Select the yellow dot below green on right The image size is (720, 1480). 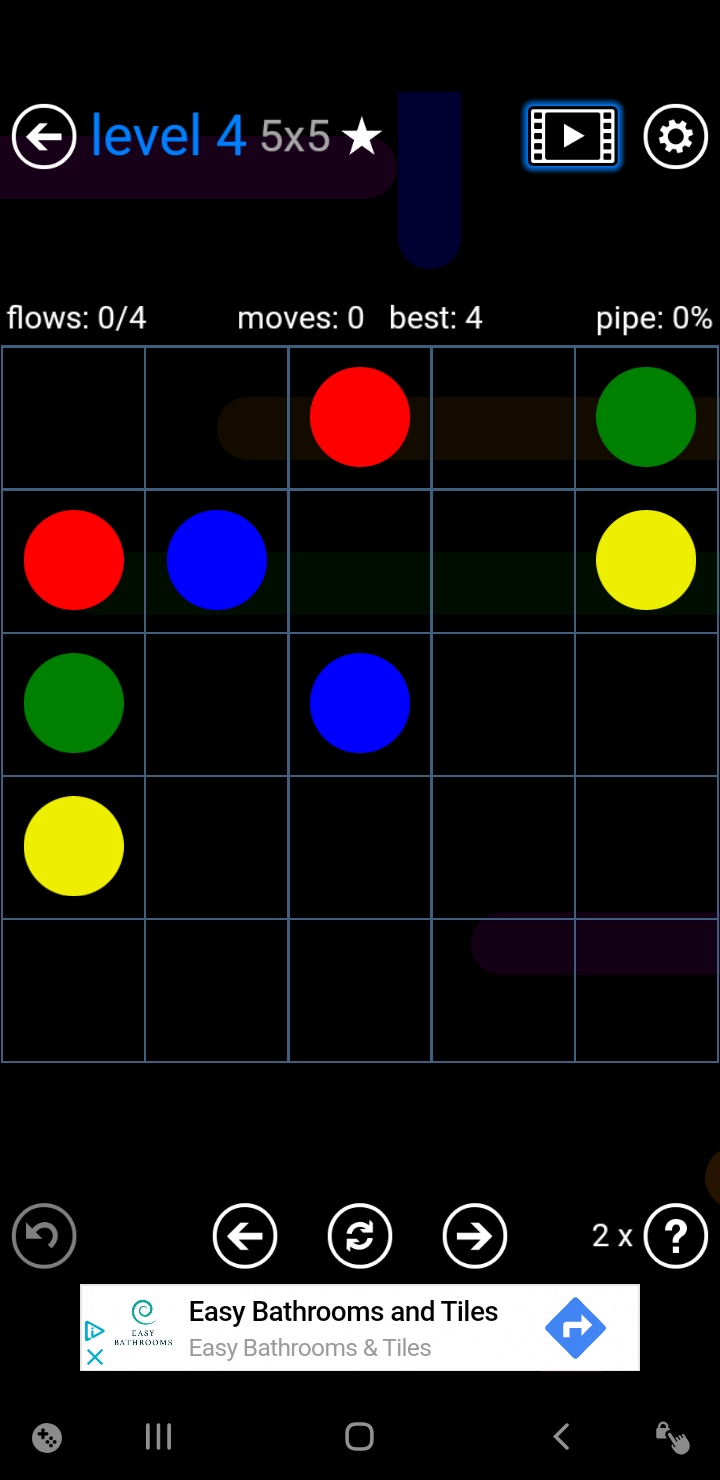pos(646,560)
